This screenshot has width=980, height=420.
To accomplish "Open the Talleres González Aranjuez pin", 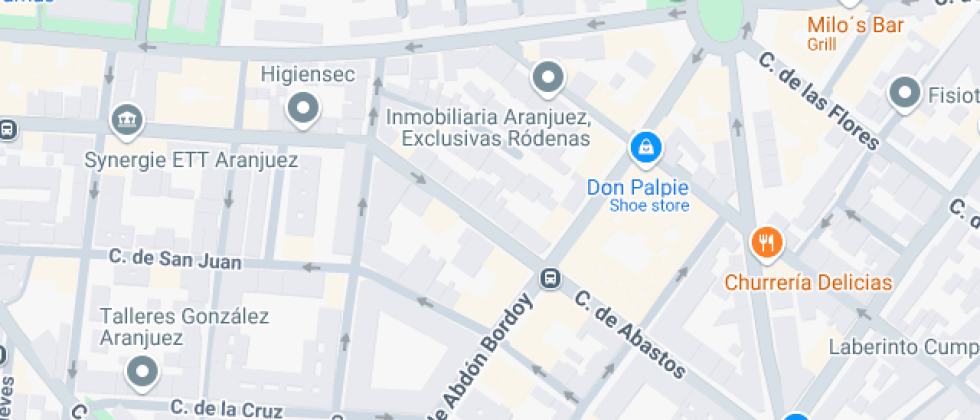I will 144,372.
